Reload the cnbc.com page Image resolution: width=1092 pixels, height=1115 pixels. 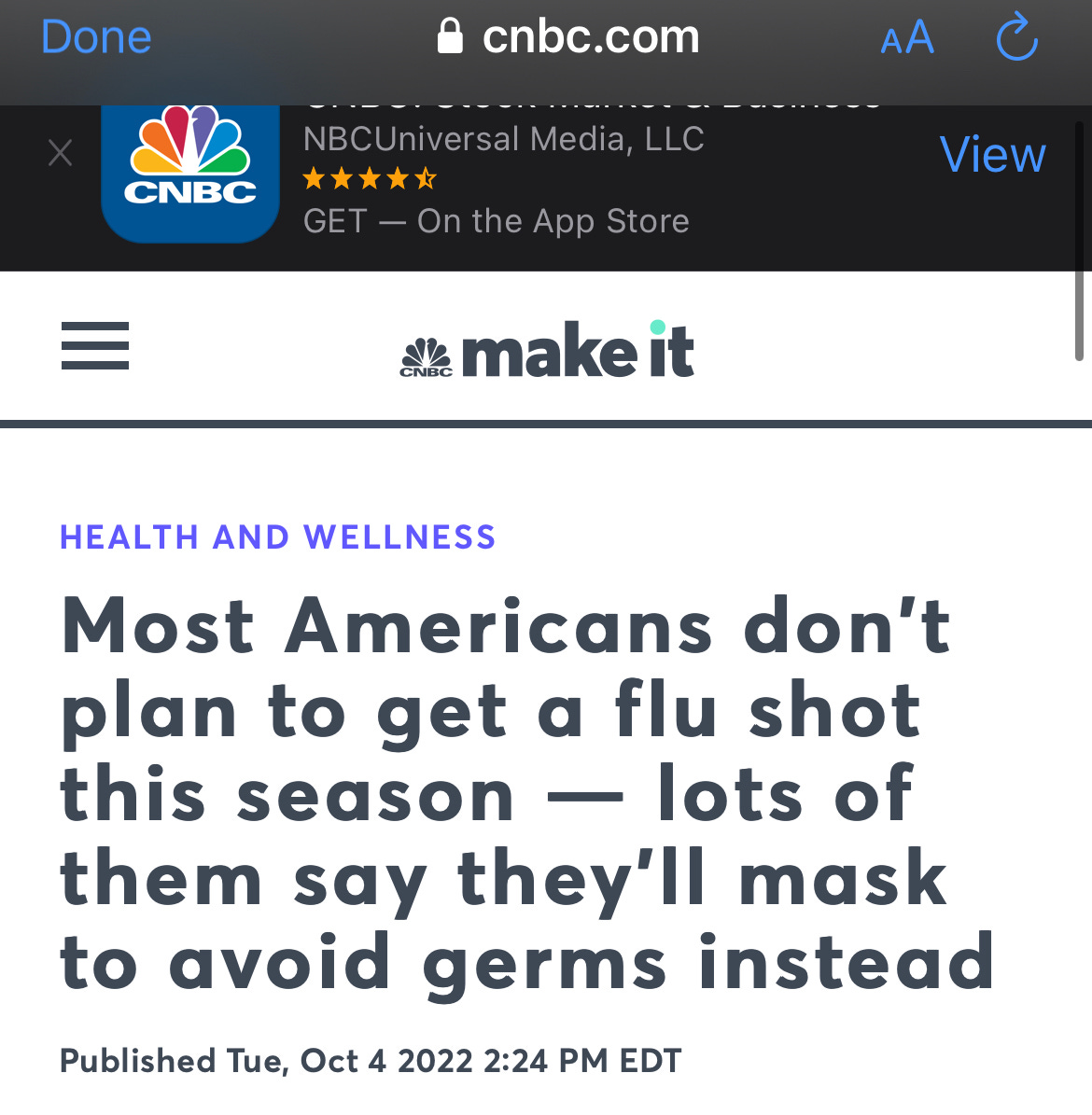point(1016,38)
